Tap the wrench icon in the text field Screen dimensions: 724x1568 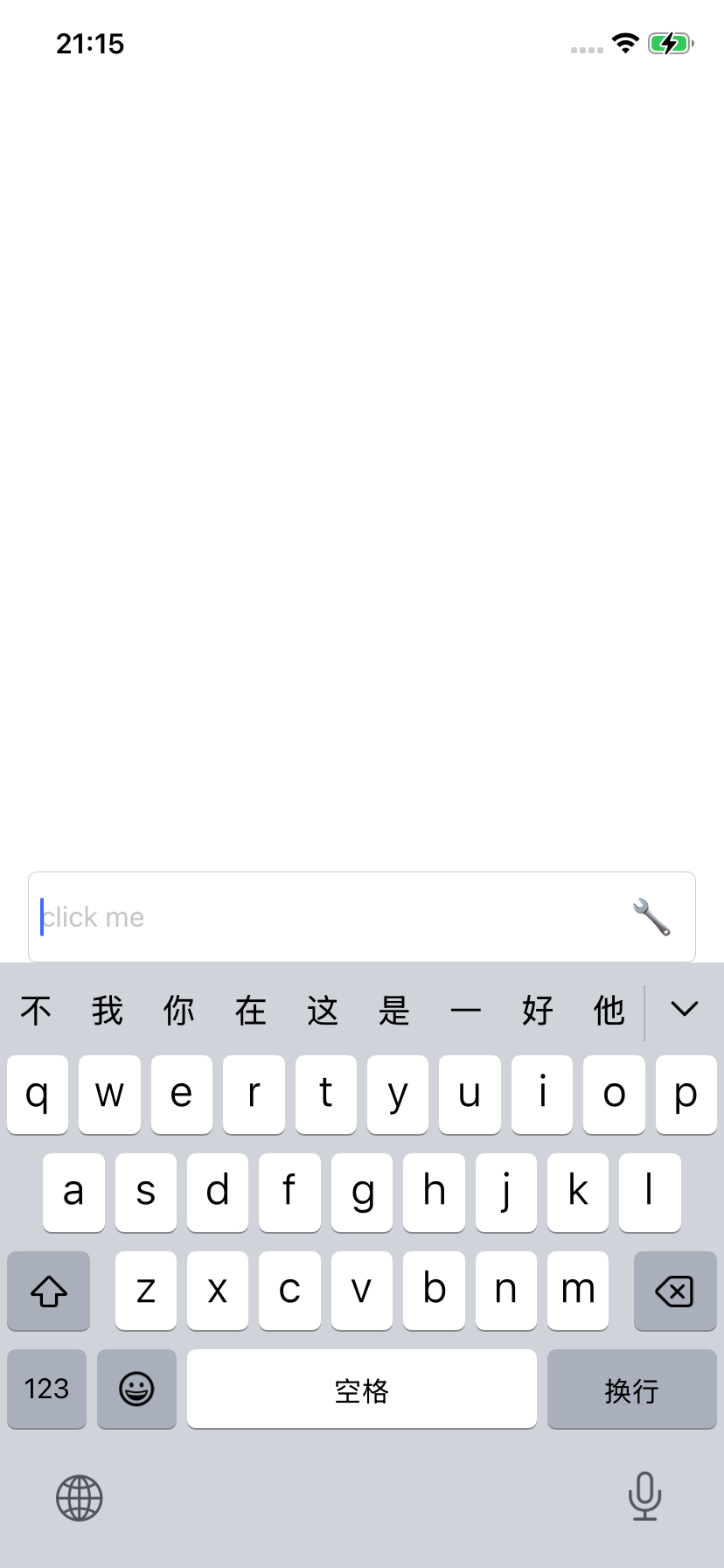pos(651,917)
